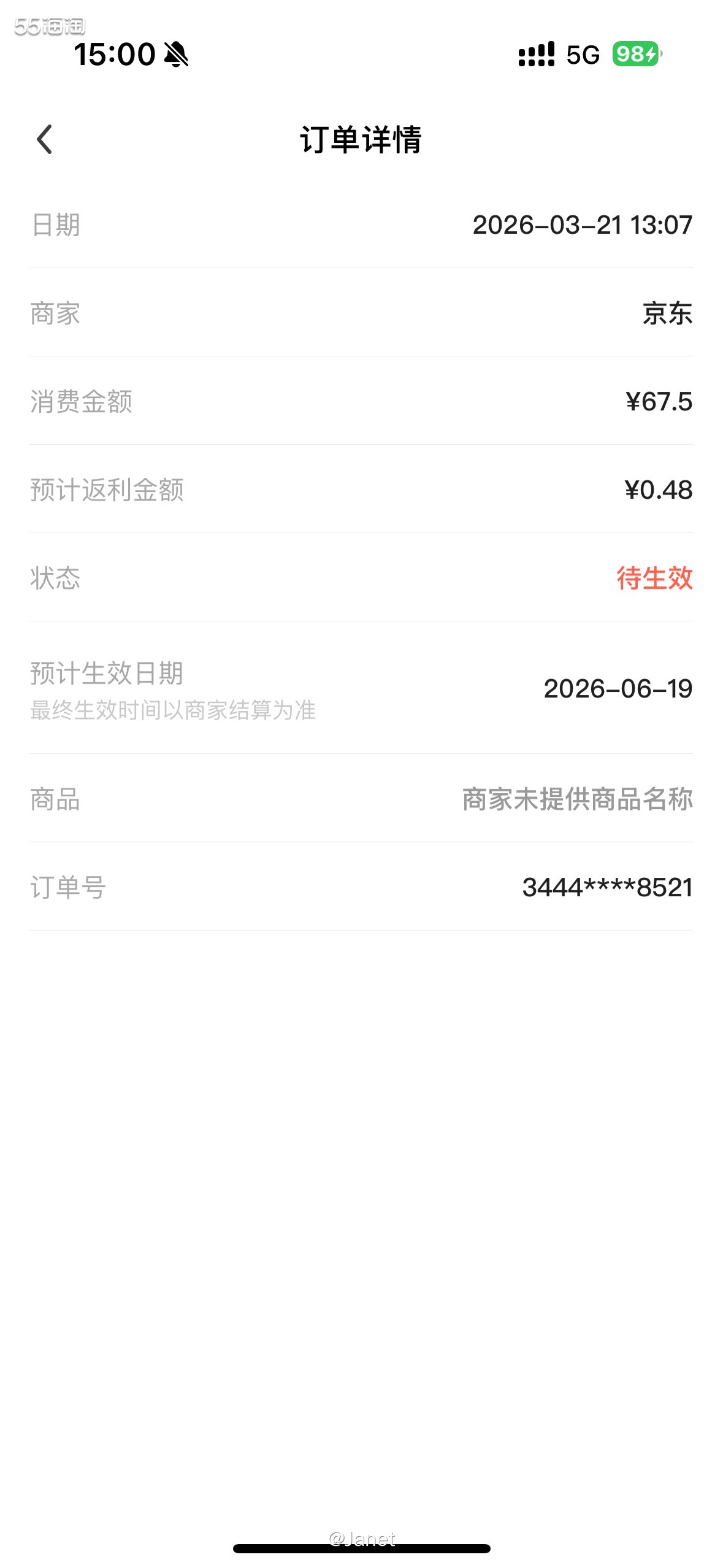723x1568 pixels.
Task: Tap the cellular signal bars icon
Action: click(x=535, y=55)
